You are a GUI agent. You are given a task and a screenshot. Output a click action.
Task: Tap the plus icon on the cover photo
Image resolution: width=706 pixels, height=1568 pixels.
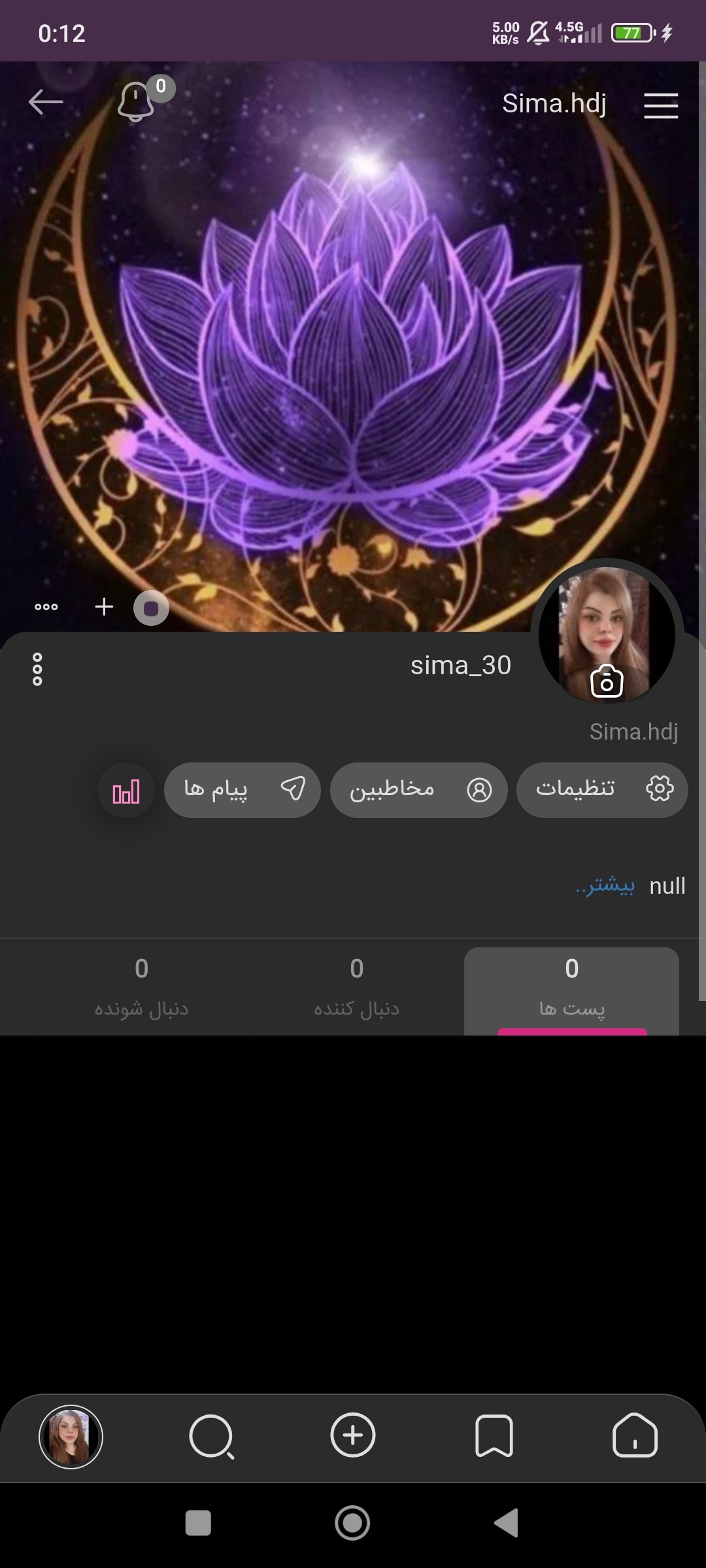[104, 607]
